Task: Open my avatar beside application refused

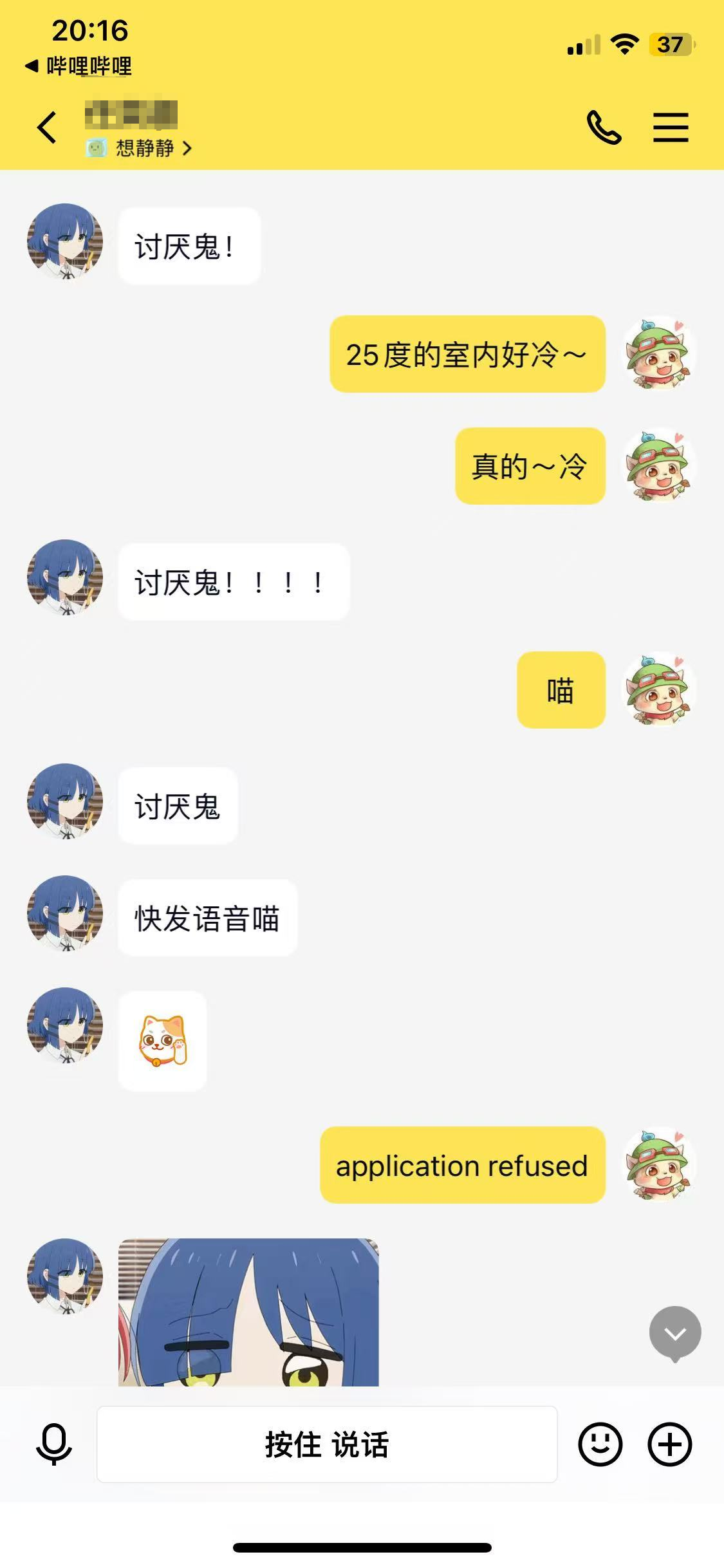Action: tap(659, 1164)
